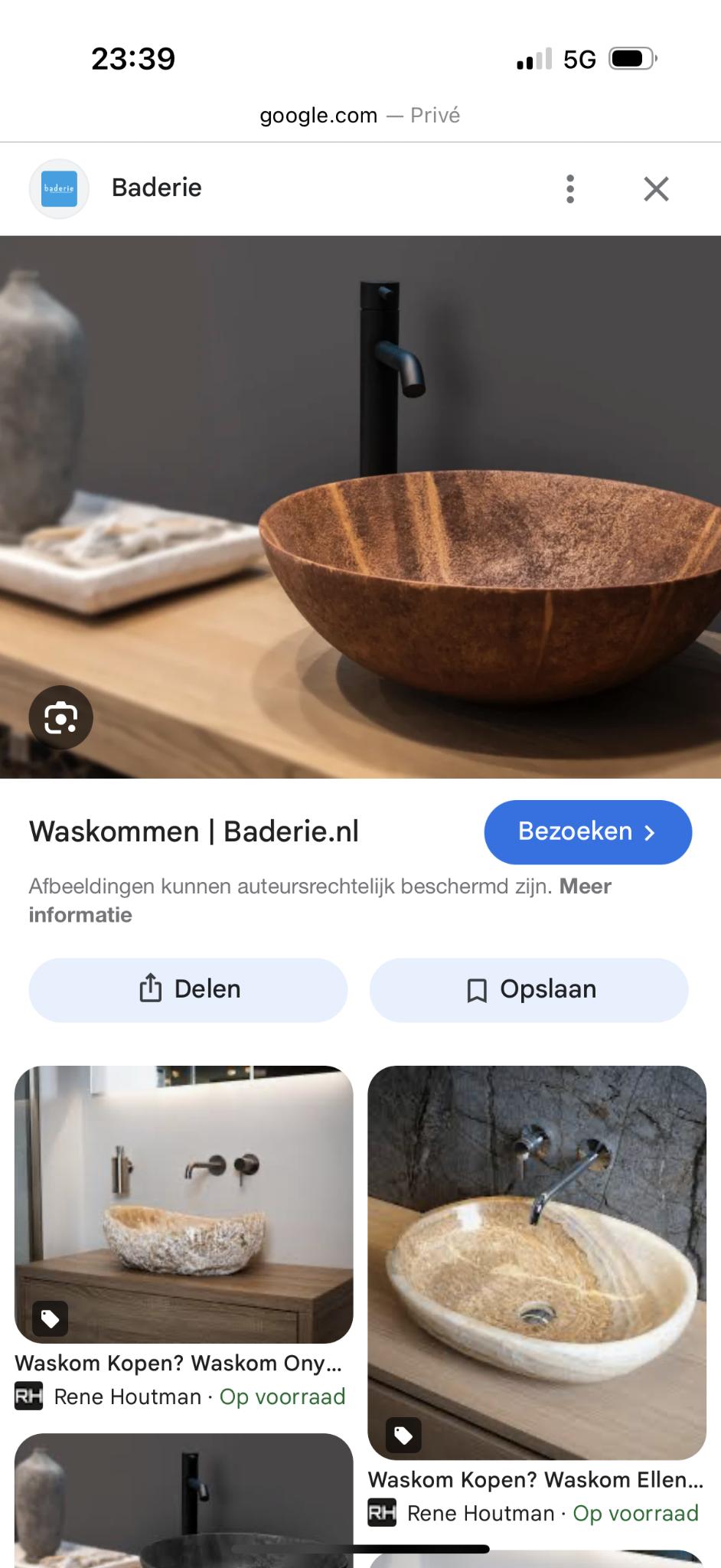Image resolution: width=721 pixels, height=1568 pixels.
Task: Close the Baderie image viewer
Action: (x=656, y=188)
